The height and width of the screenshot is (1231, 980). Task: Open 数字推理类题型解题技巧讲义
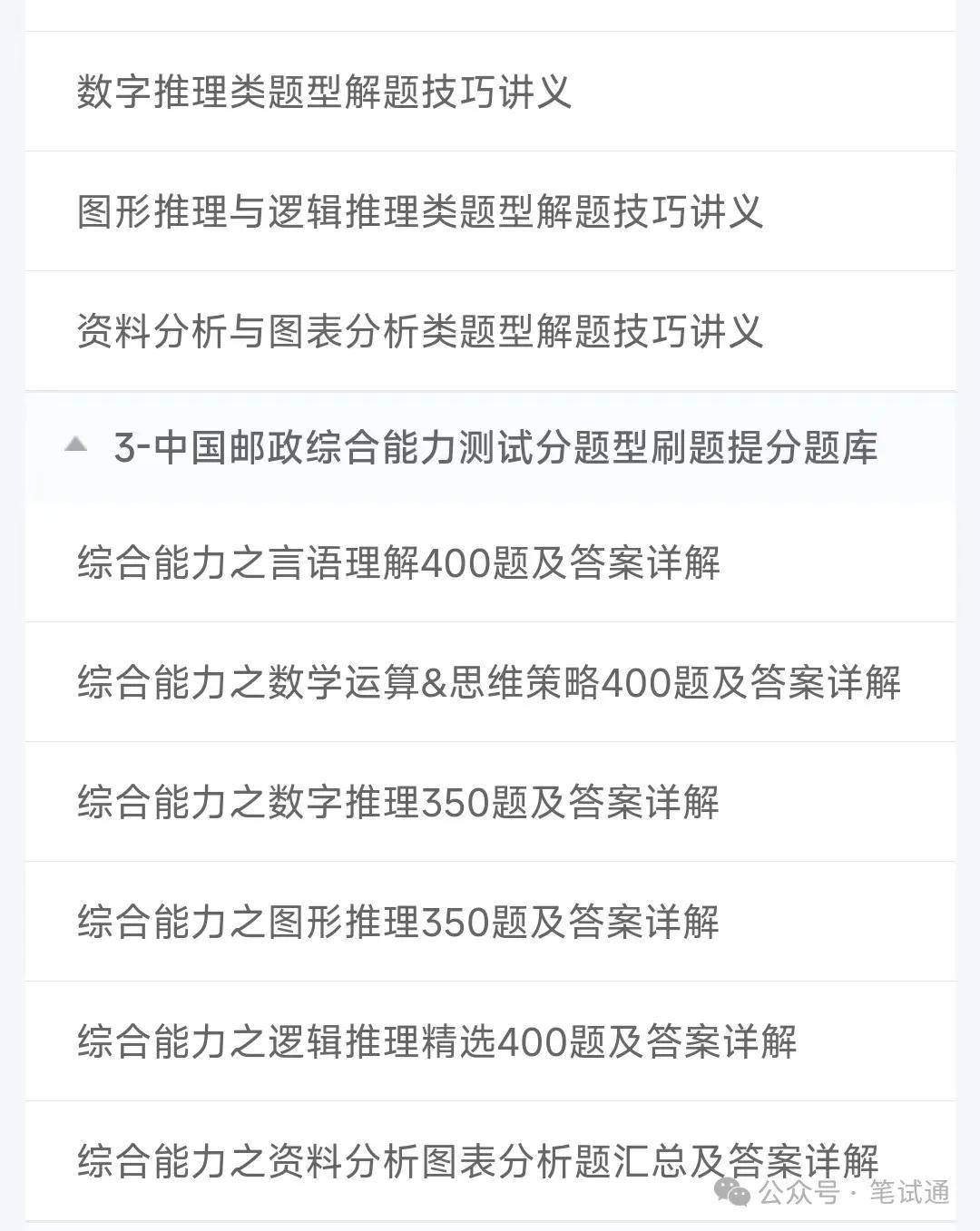[324, 92]
